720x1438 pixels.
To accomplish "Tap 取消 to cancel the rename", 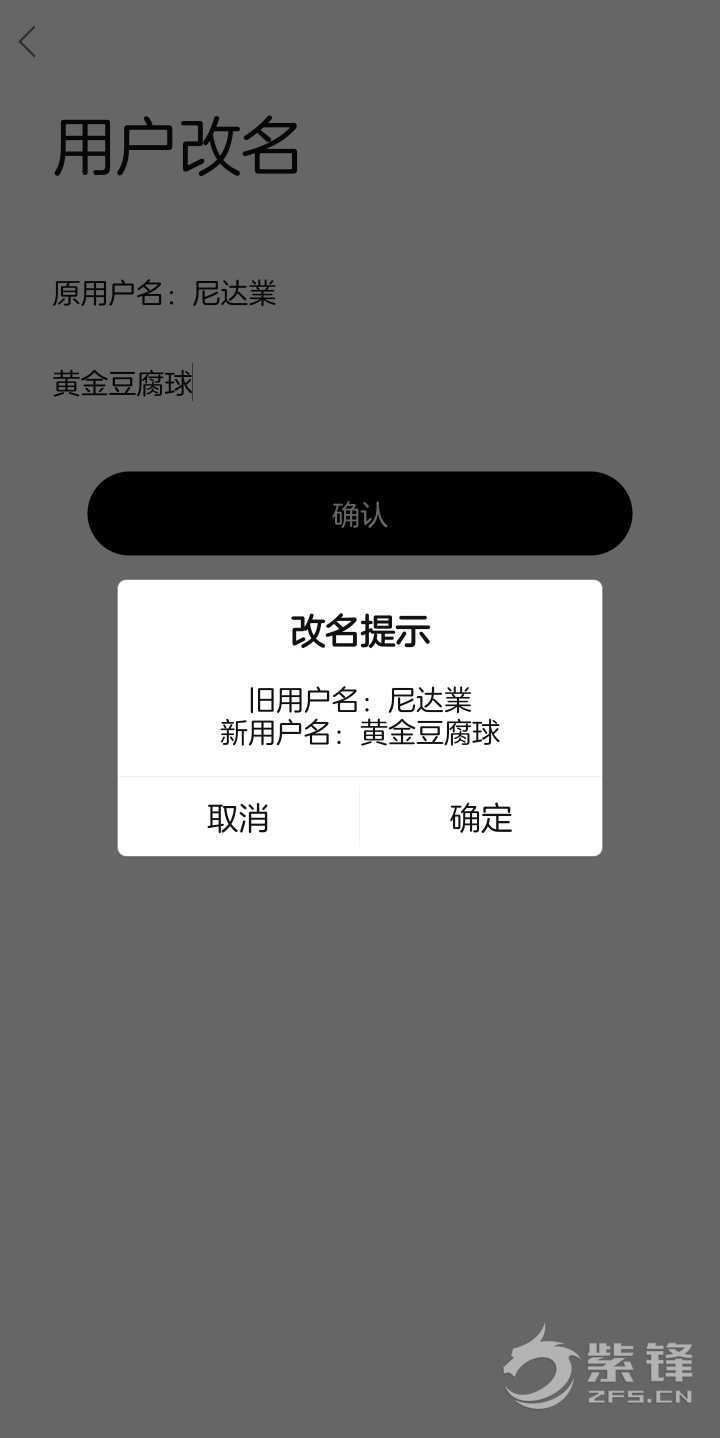I will (238, 817).
